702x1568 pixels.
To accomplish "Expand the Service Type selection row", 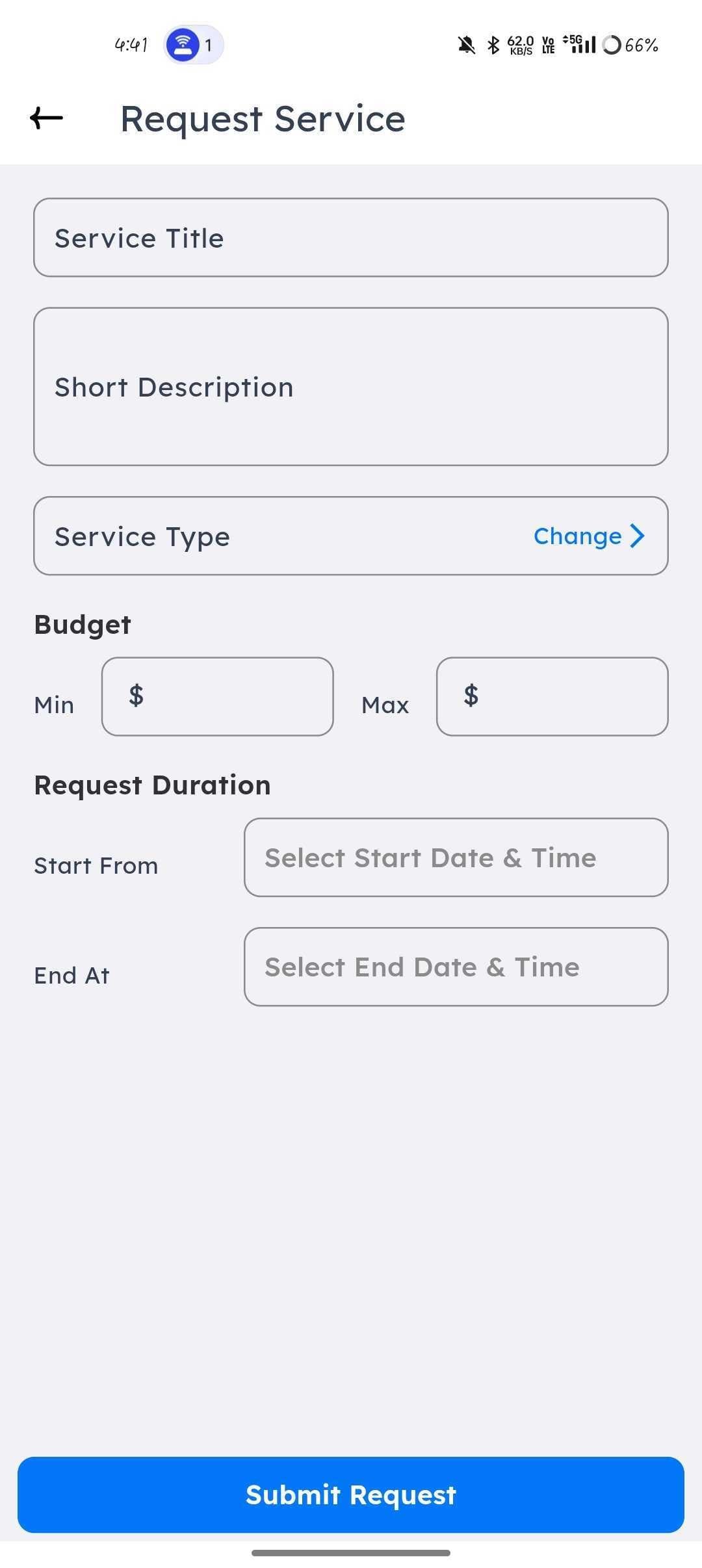I will pos(351,536).
